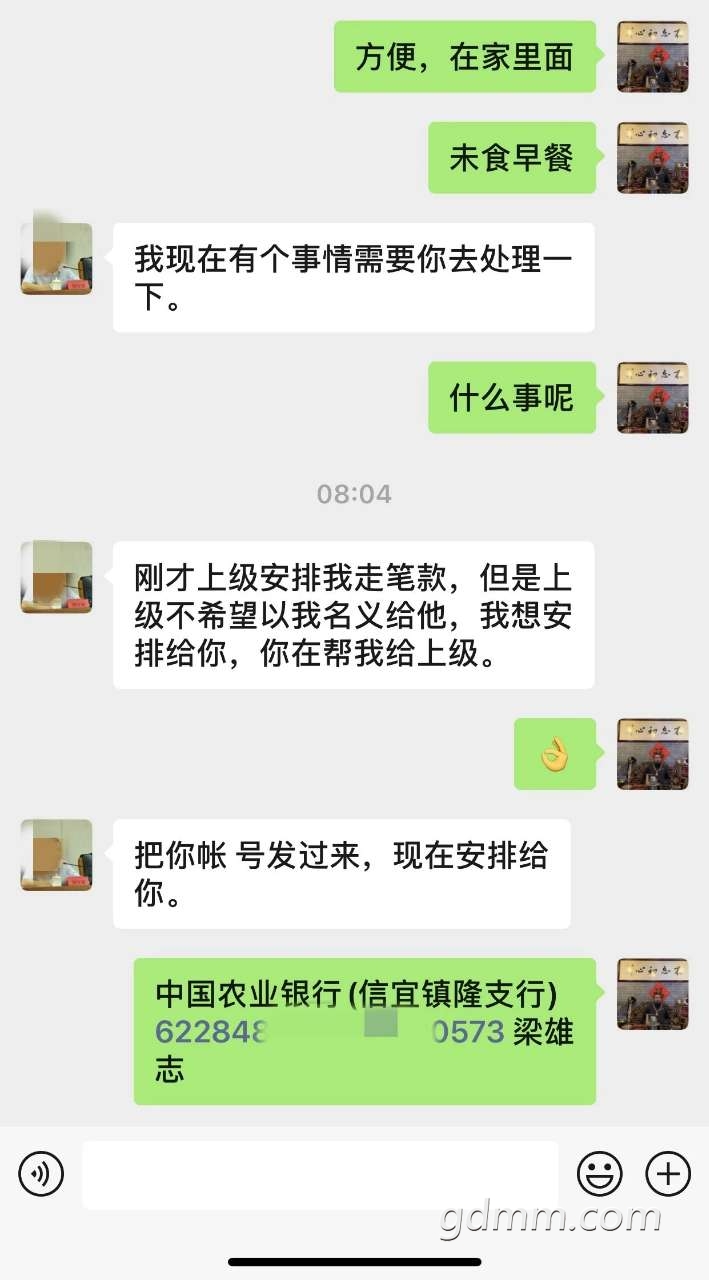View profile avatar next to "方便，在家里面"
The height and width of the screenshot is (1280, 709).
652,57
